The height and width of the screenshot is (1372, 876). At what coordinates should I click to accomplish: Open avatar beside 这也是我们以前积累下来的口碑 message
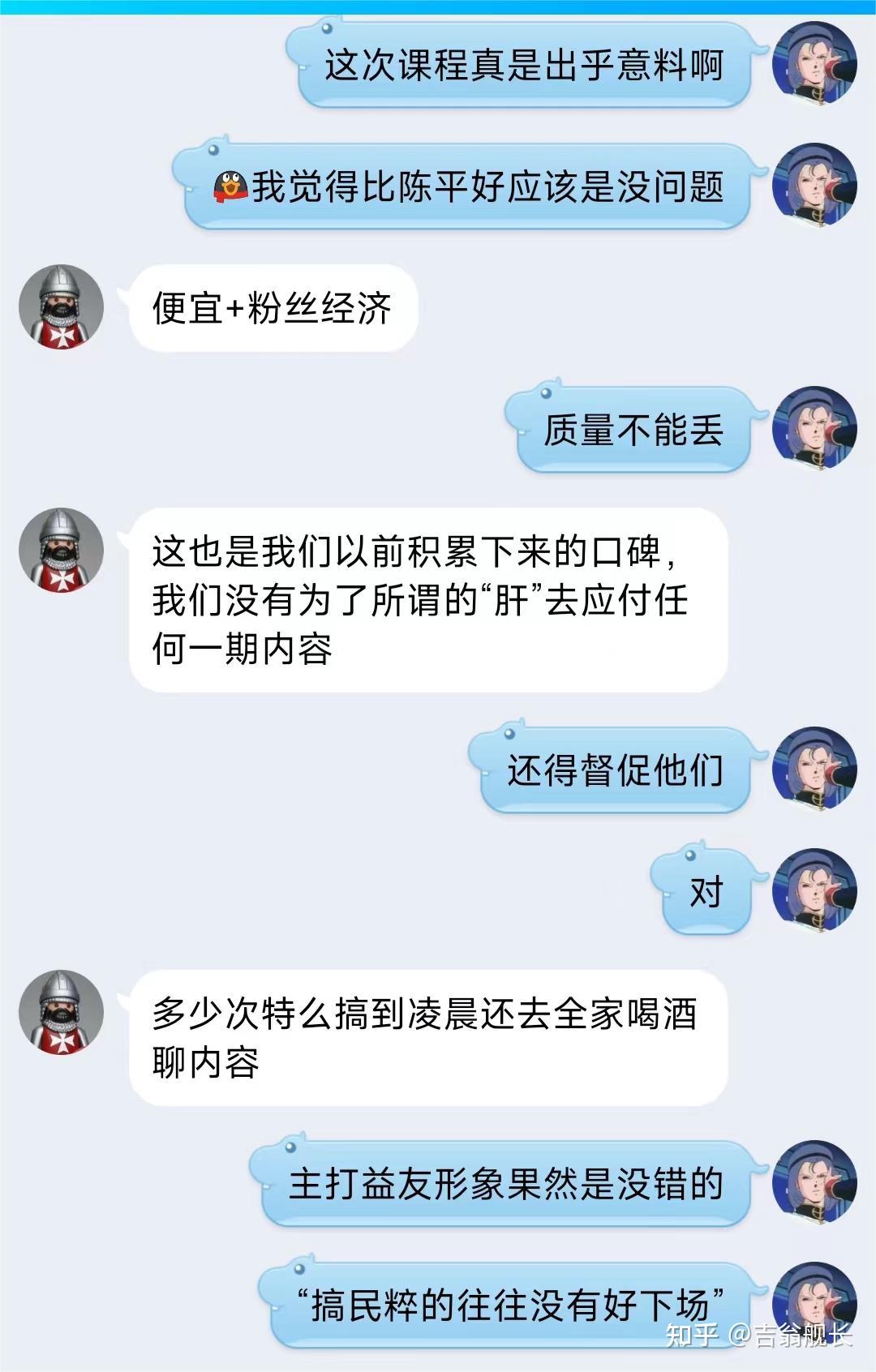[x=61, y=551]
